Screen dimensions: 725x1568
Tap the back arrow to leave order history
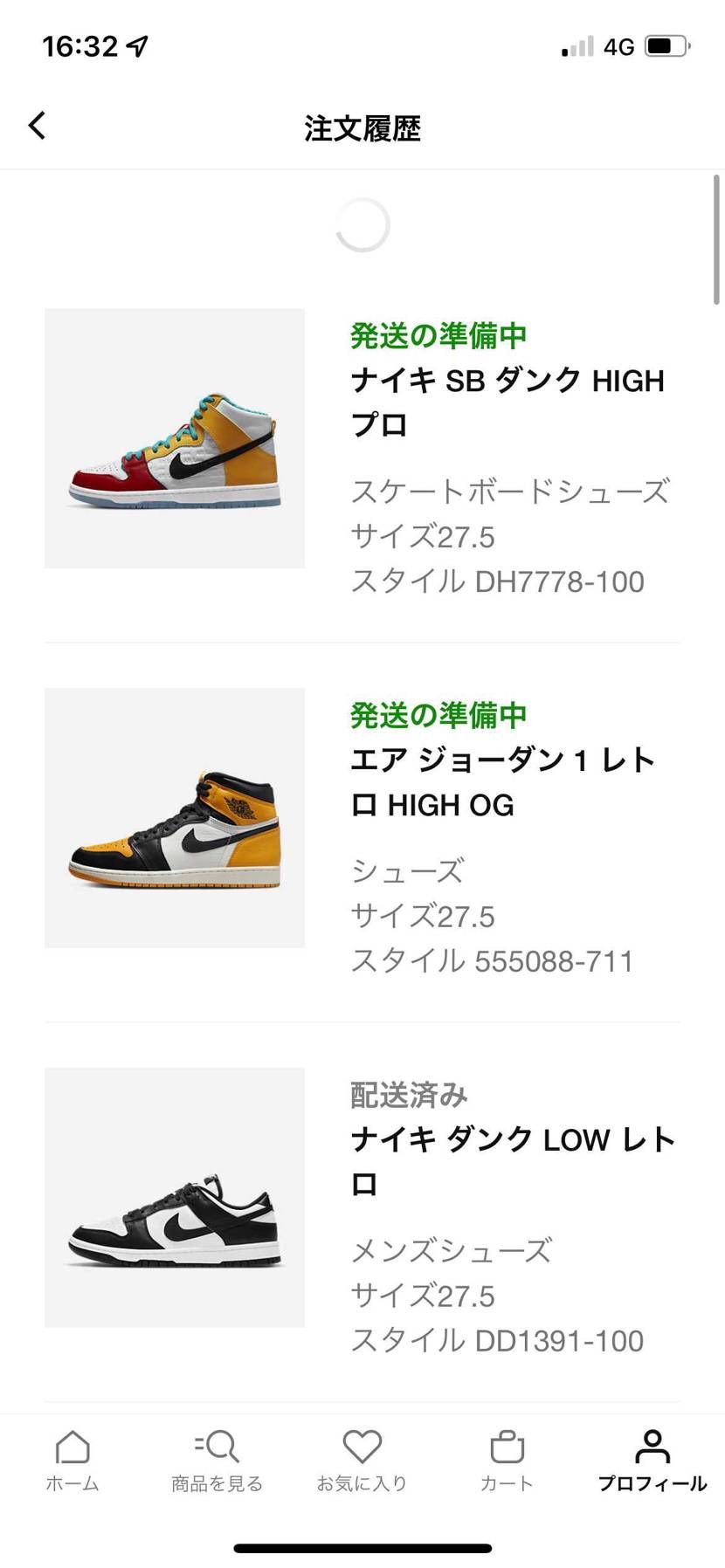click(x=37, y=126)
